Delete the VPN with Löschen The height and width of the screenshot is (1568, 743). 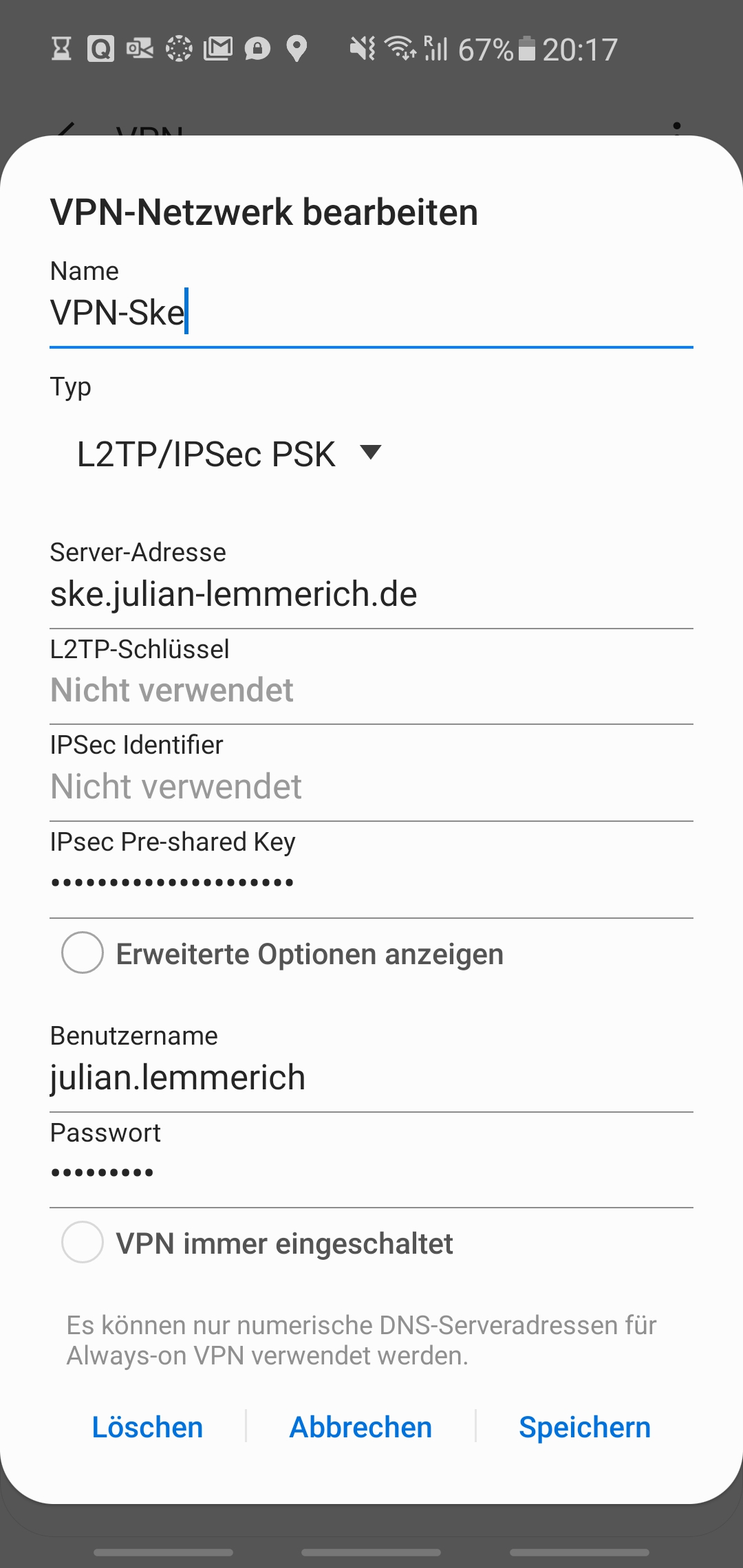click(148, 1428)
